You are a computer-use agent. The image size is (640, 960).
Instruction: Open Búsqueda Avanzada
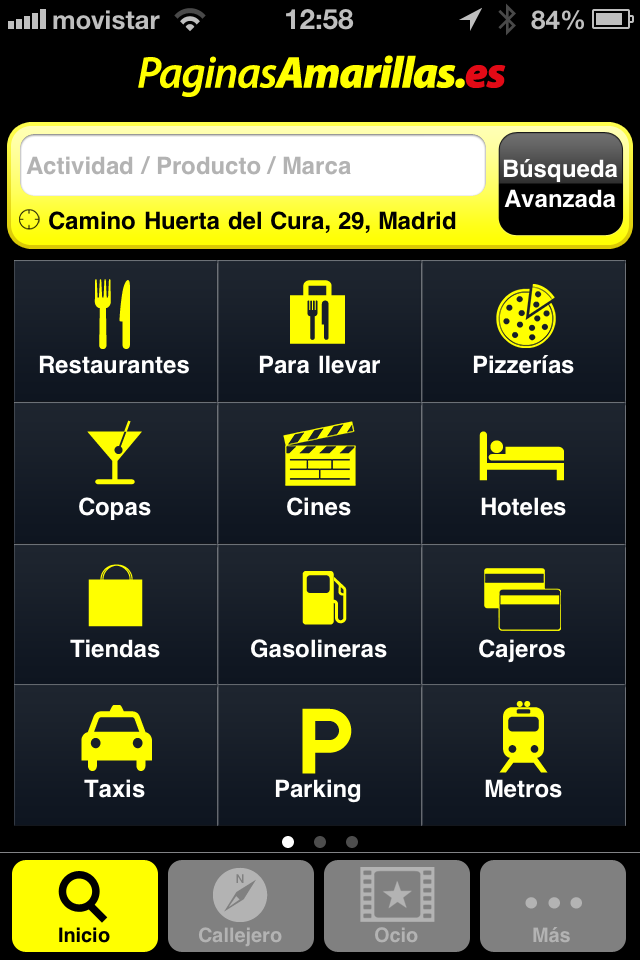(x=559, y=184)
